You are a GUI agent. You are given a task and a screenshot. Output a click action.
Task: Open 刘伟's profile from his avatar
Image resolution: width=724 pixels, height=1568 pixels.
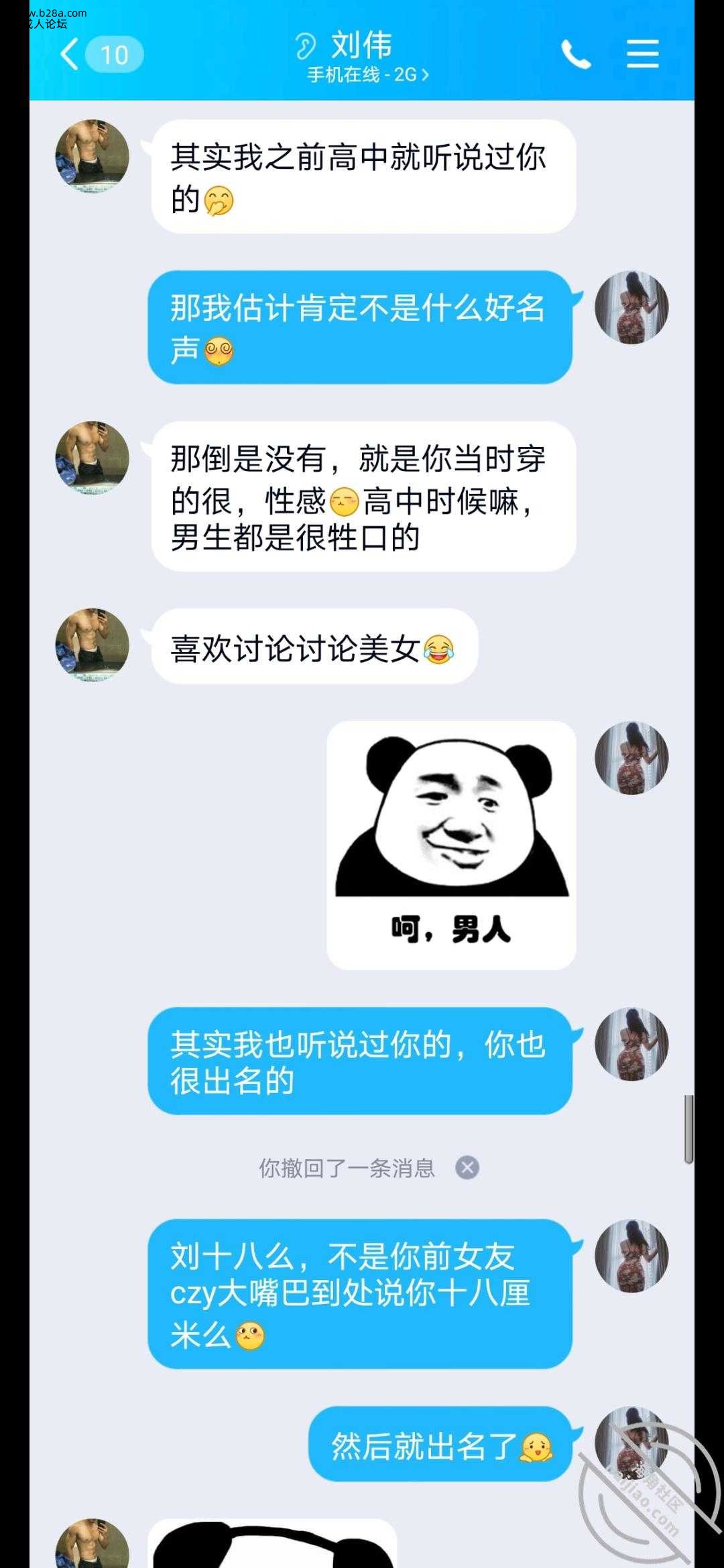point(92,157)
